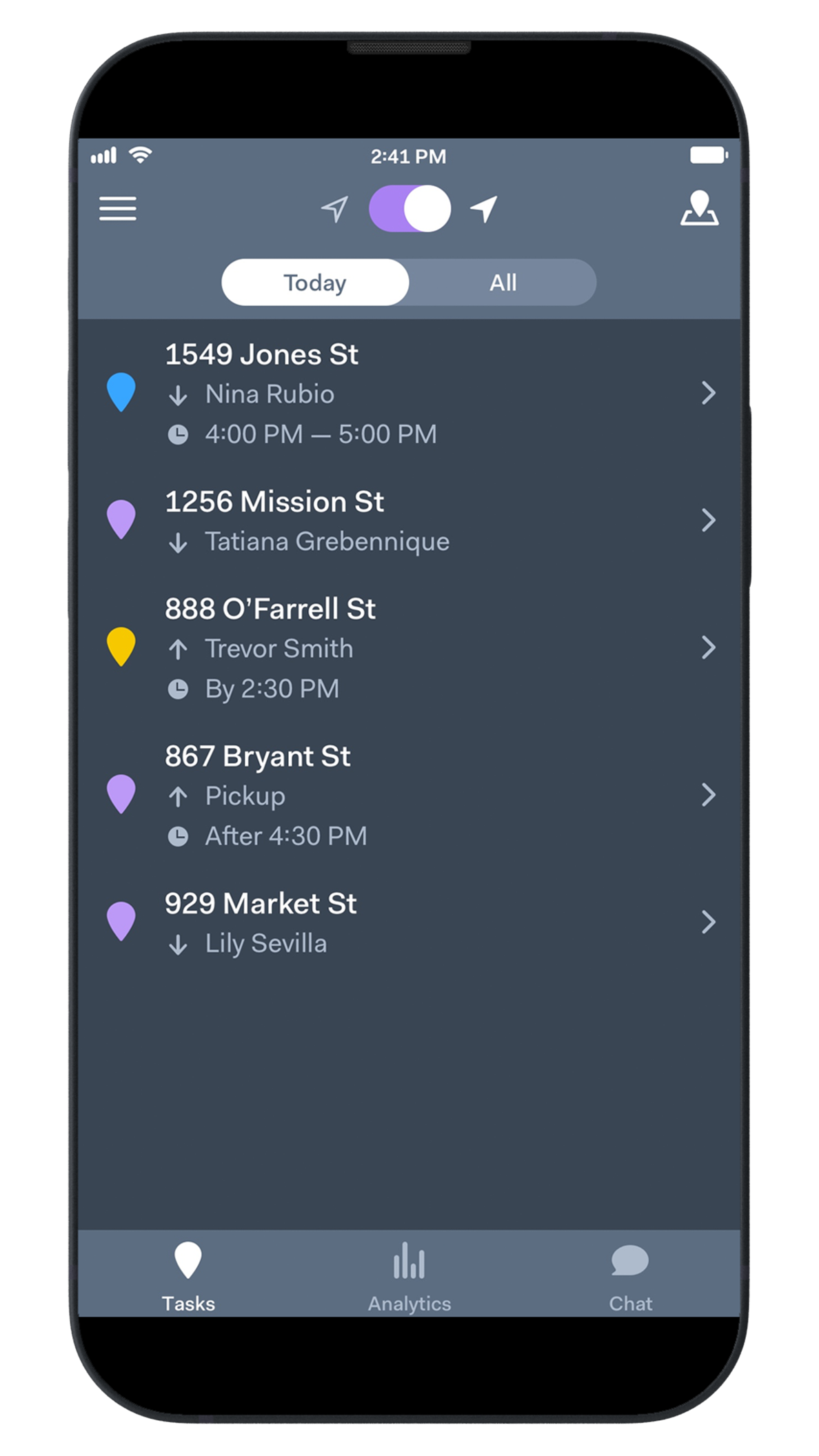The height and width of the screenshot is (1456, 819).
Task: Switch to the All segment
Action: point(503,283)
